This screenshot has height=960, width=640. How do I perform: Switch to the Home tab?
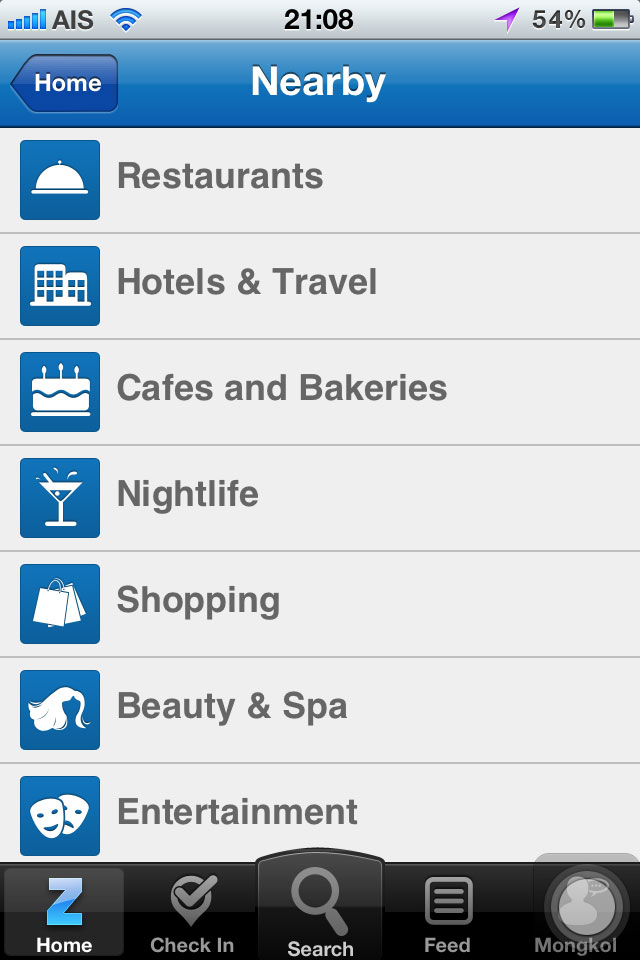click(x=64, y=912)
